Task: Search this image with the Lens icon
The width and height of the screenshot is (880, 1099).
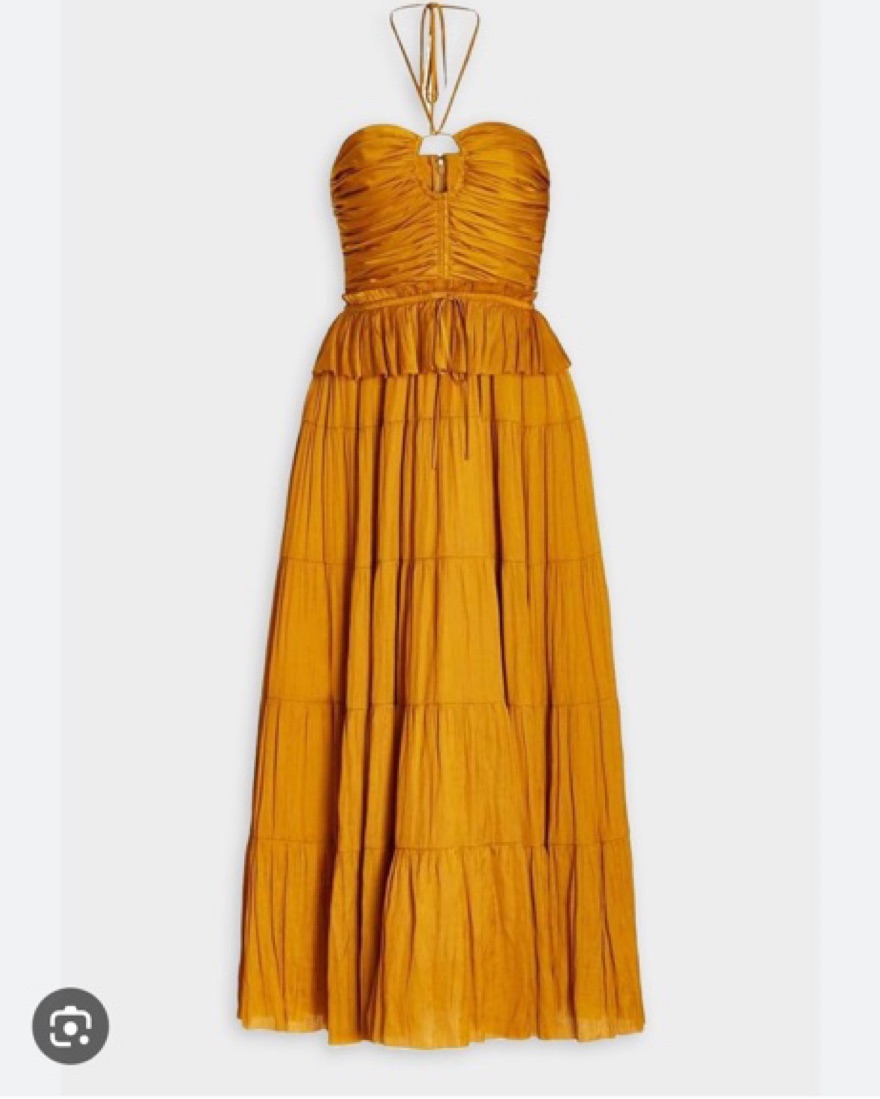Action: pyautogui.click(x=70, y=1025)
